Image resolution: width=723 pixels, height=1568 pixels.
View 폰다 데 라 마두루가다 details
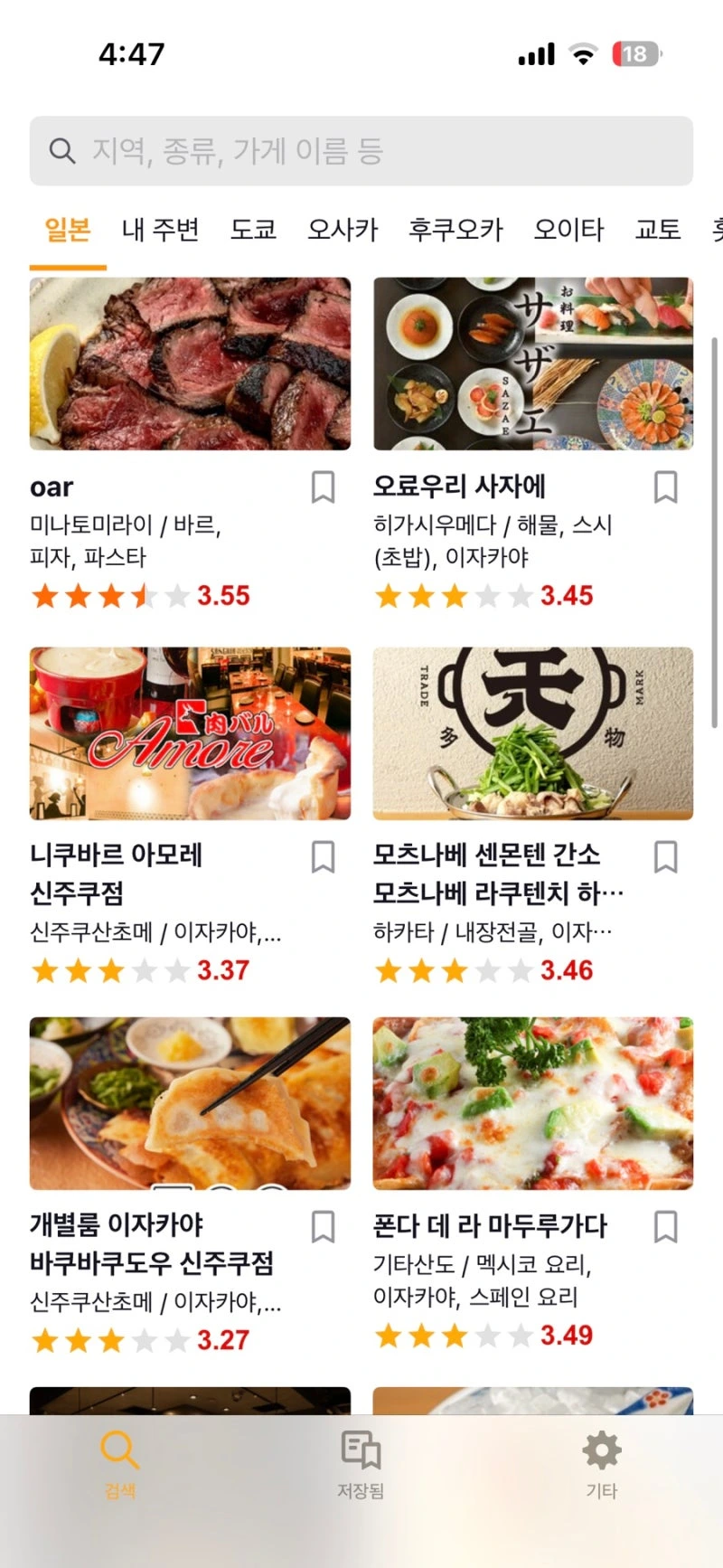click(533, 1103)
